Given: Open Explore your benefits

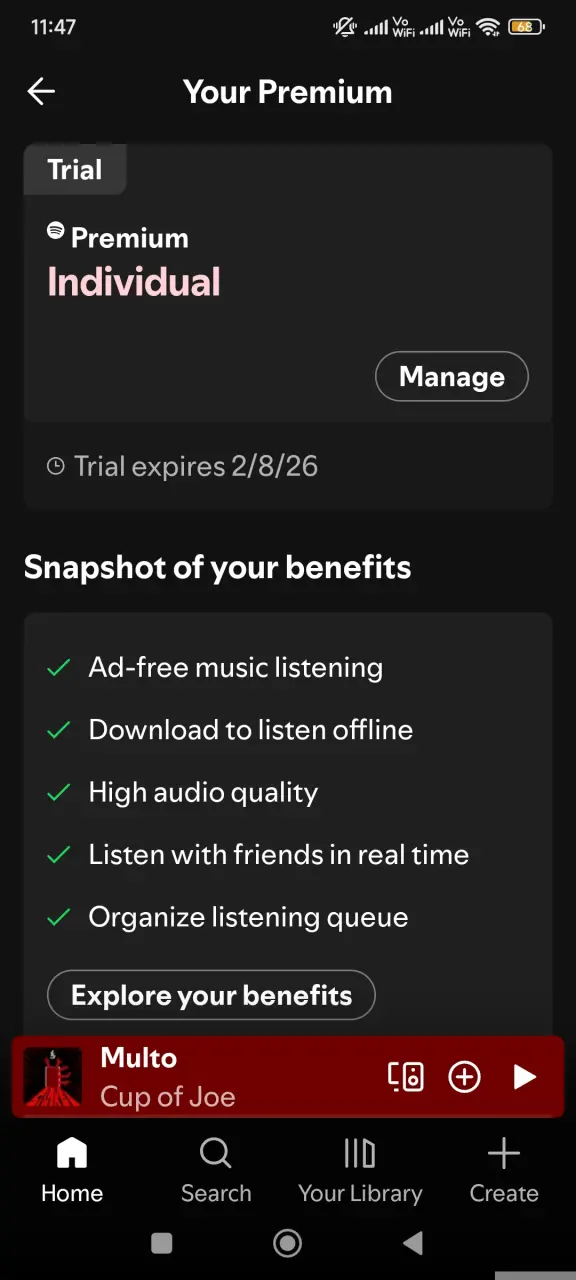Looking at the screenshot, I should point(211,995).
